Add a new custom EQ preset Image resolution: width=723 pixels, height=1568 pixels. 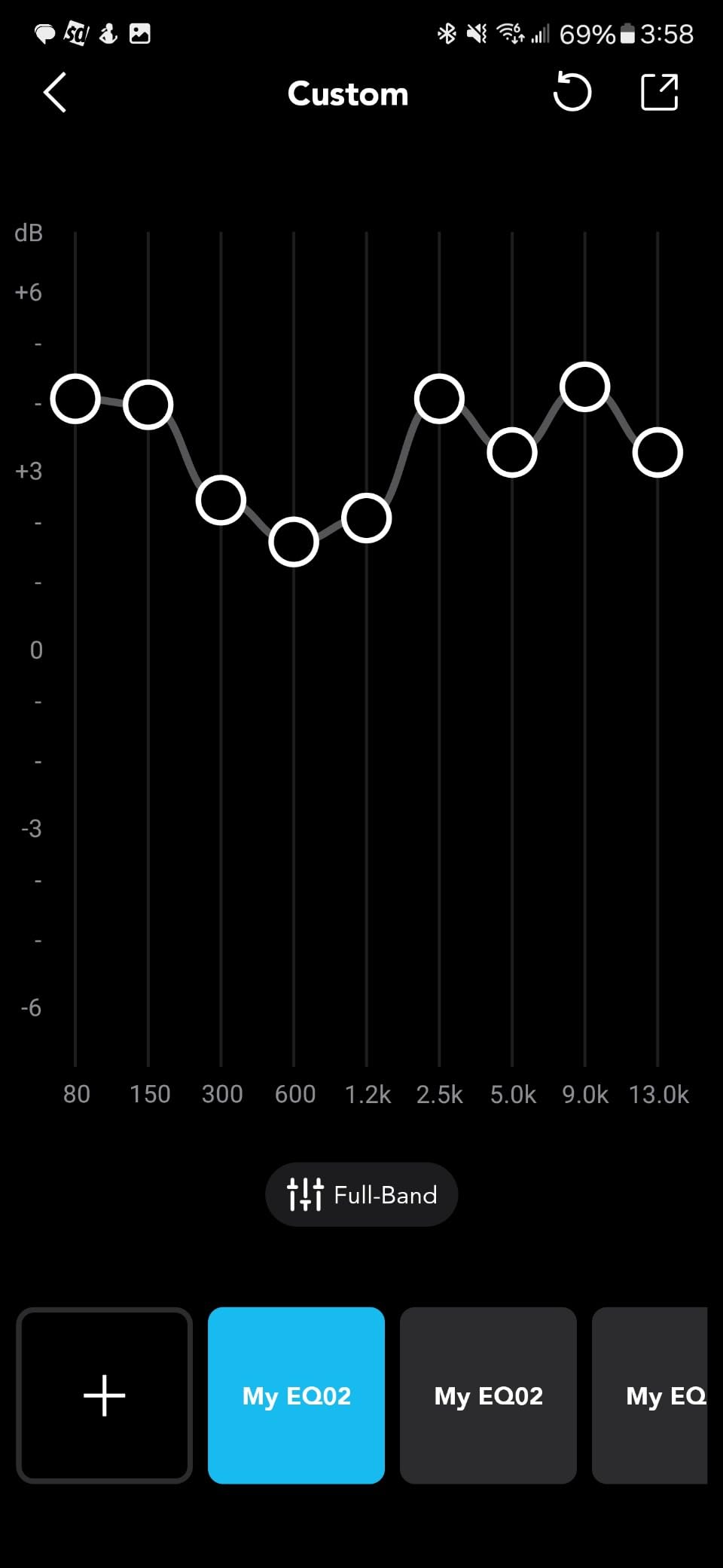click(x=104, y=1395)
